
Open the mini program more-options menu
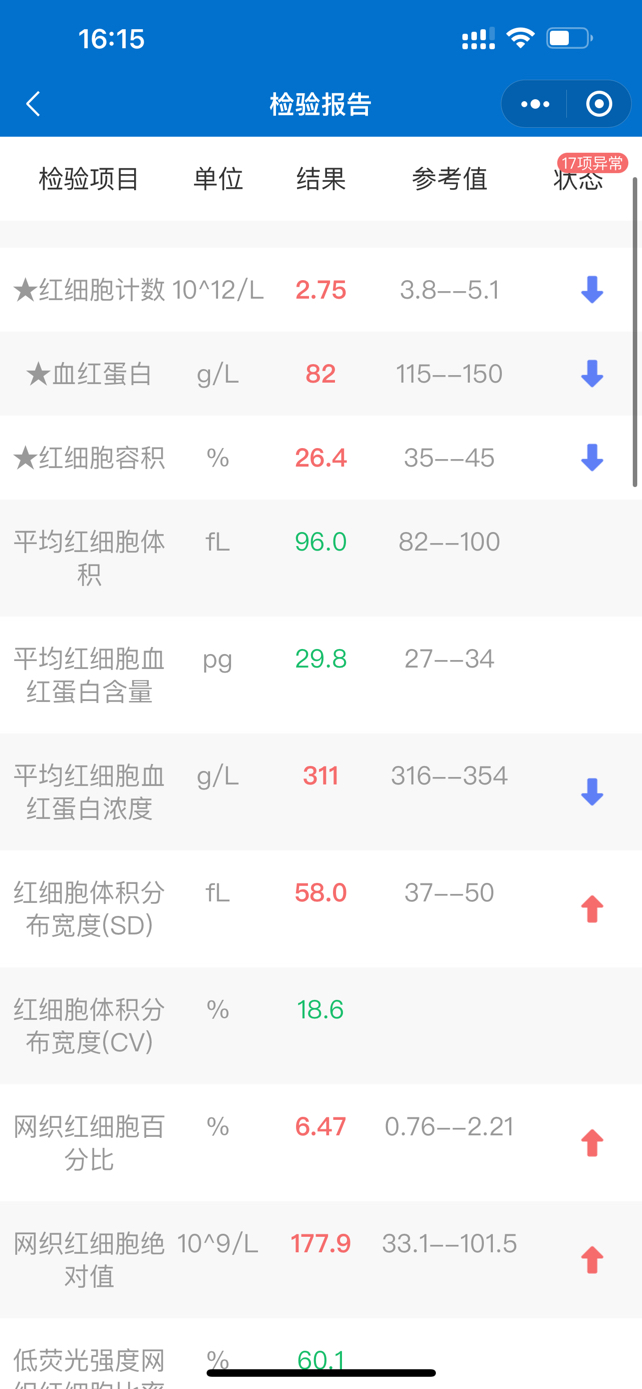535,104
